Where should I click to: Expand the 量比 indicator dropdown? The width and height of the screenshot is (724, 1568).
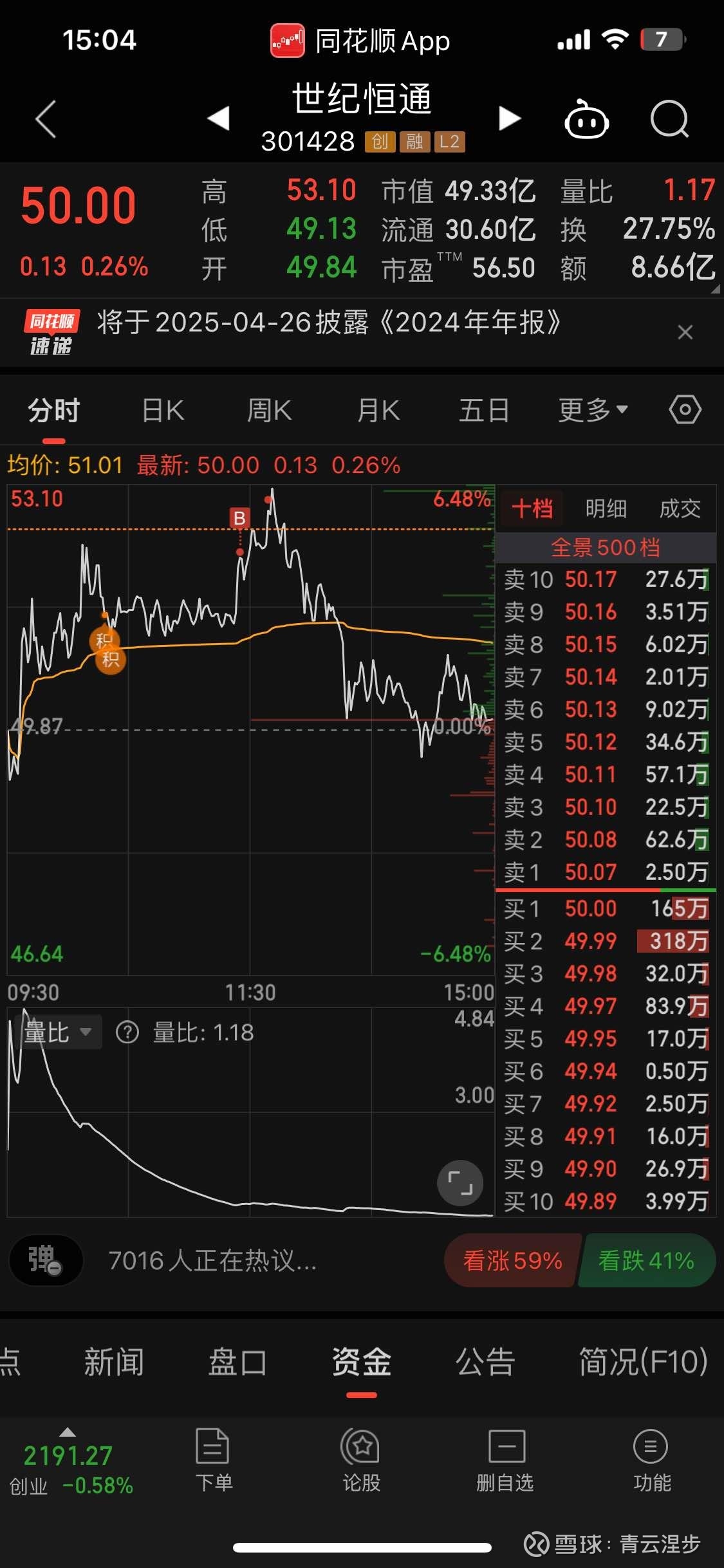[x=59, y=1032]
